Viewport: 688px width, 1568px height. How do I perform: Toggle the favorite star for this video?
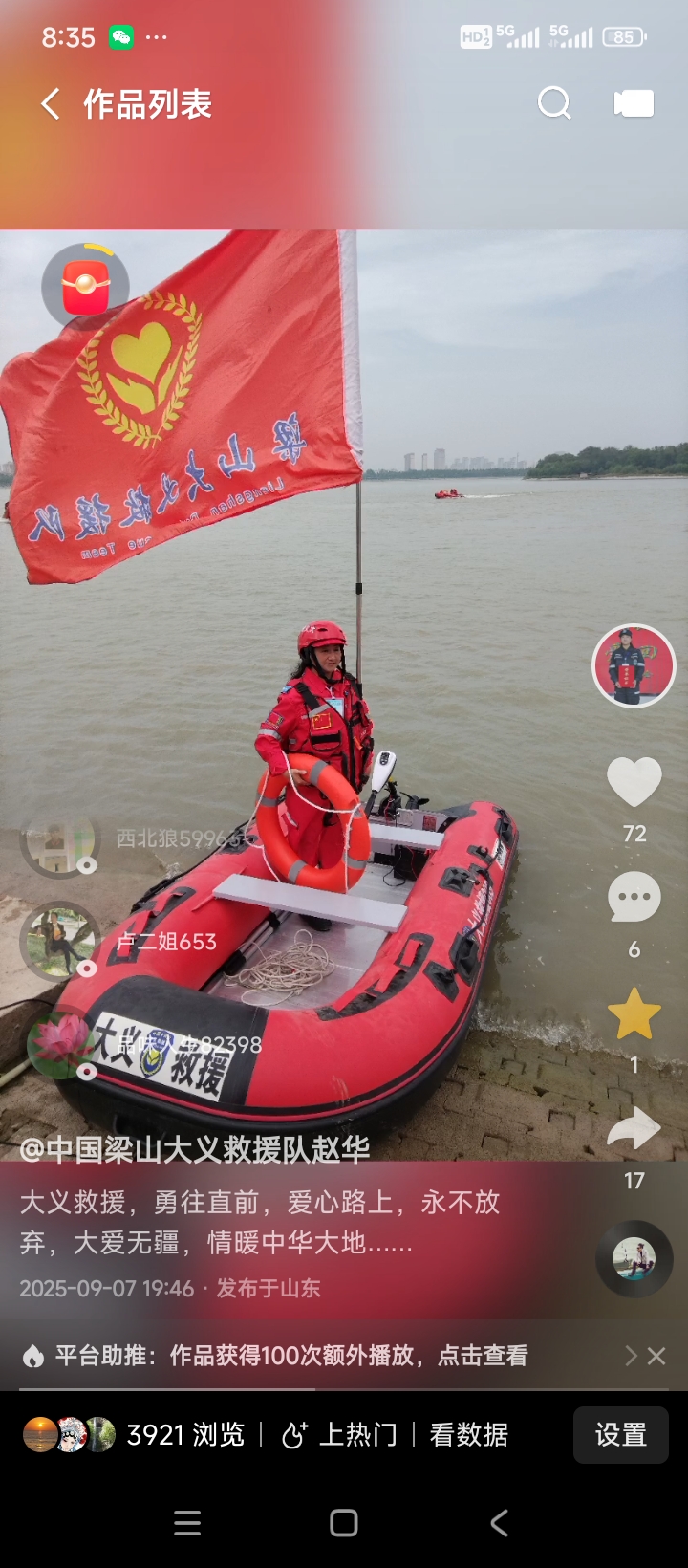click(x=634, y=1015)
